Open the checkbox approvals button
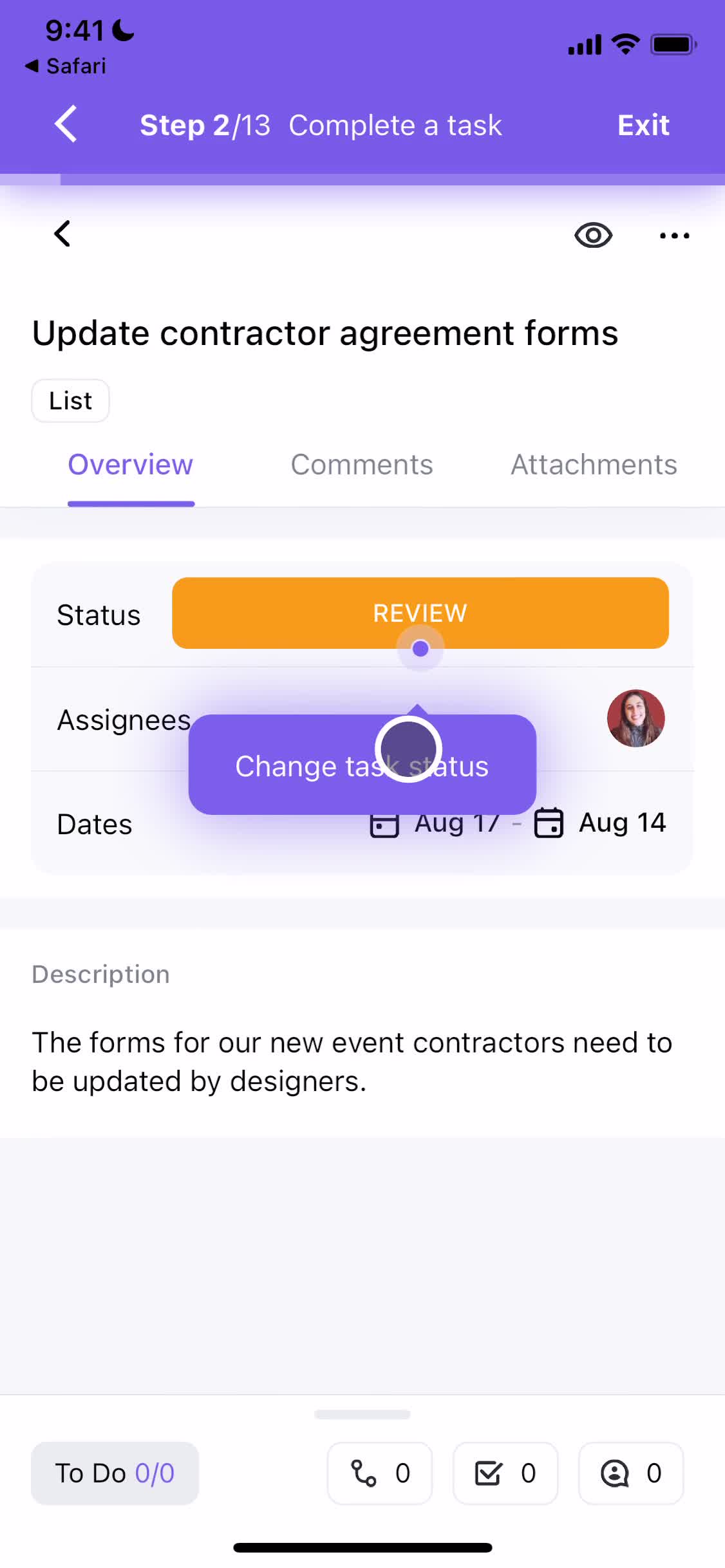 [505, 1473]
